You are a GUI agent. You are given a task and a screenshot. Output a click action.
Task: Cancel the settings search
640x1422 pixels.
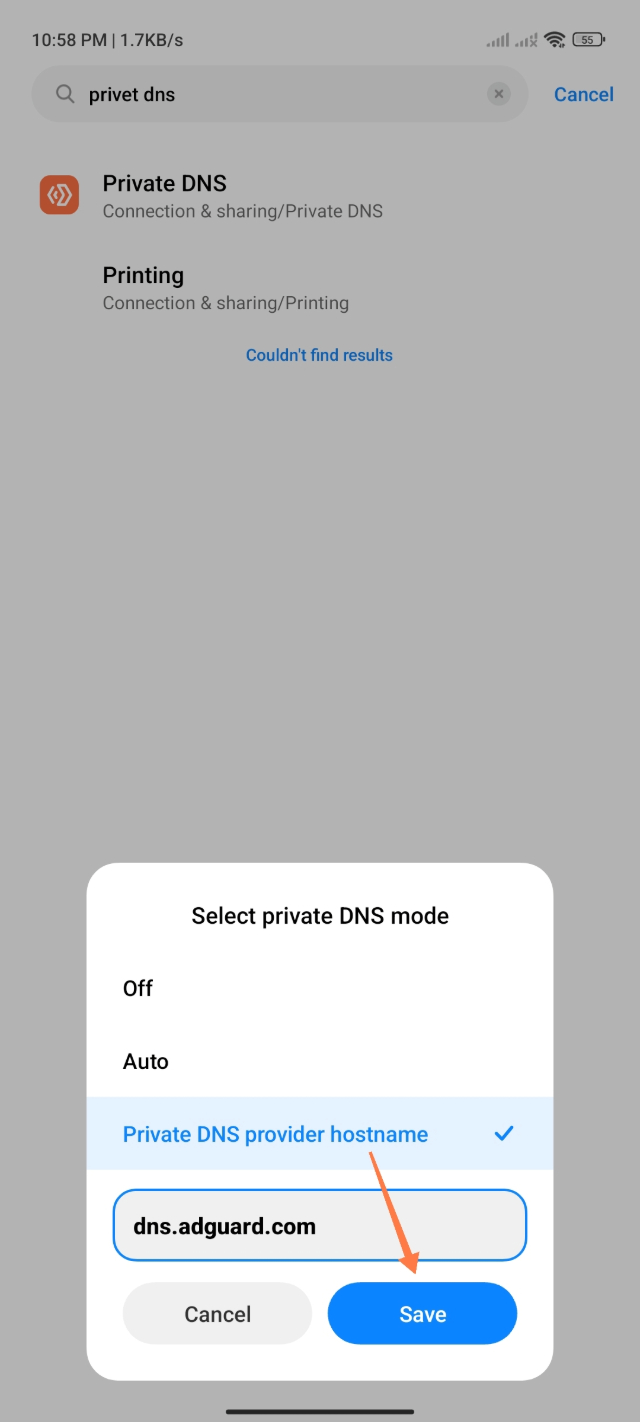click(x=583, y=94)
